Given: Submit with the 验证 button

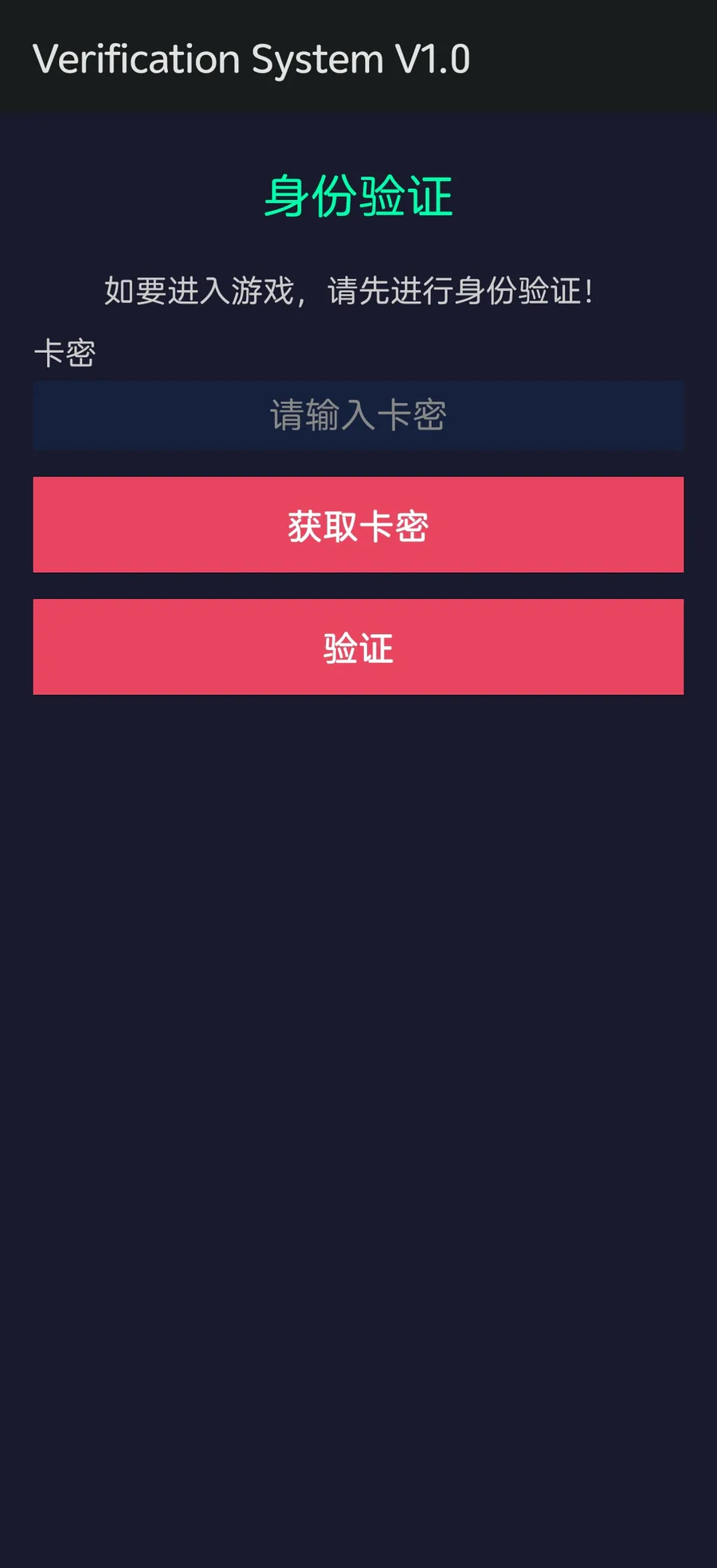Looking at the screenshot, I should [358, 647].
